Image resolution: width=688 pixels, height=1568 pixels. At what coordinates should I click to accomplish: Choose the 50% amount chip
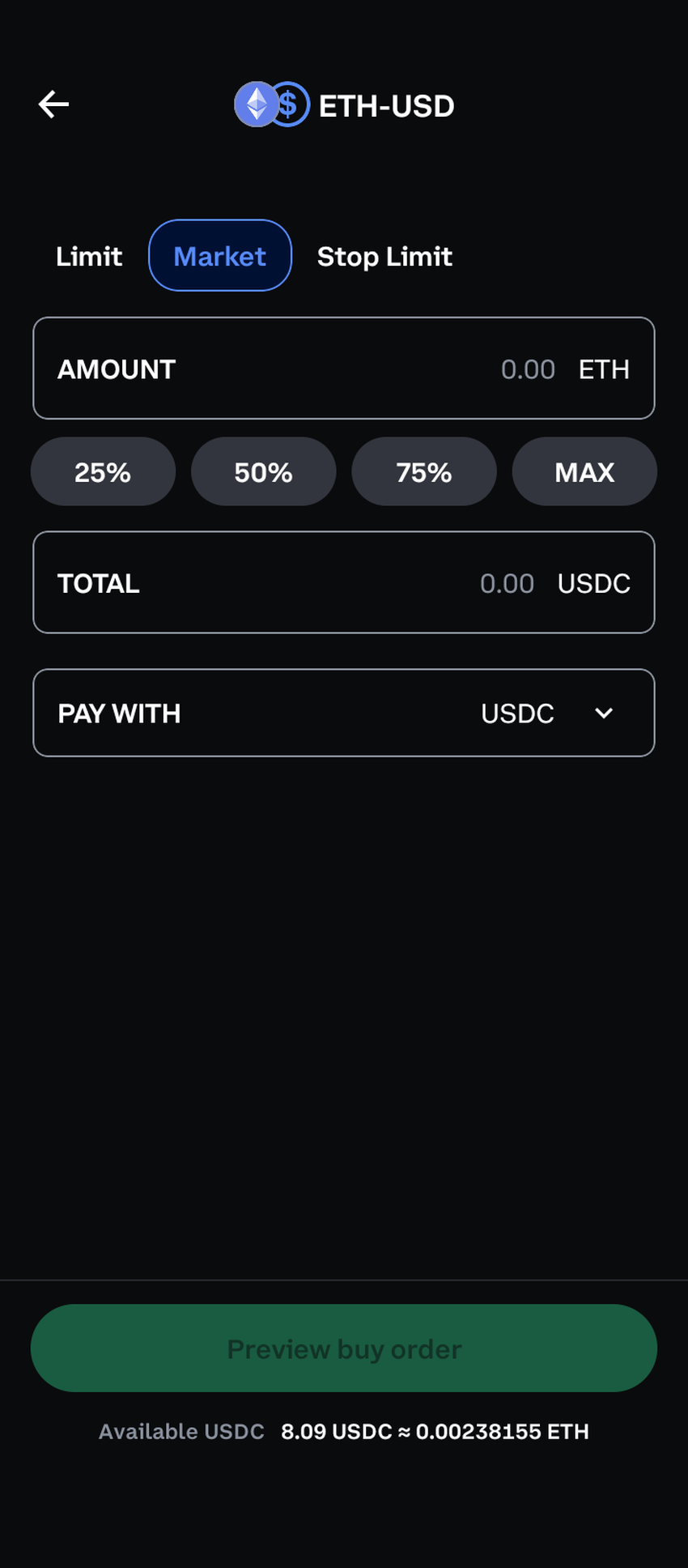263,472
